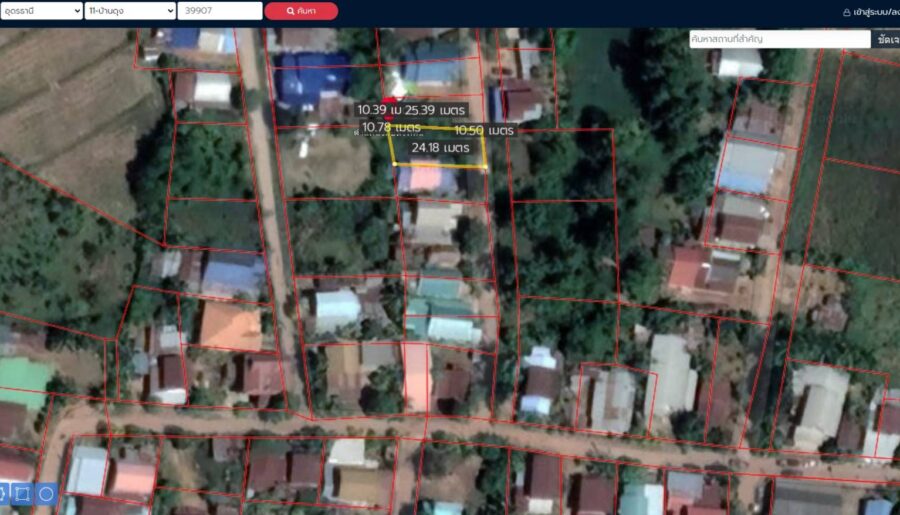Select the circle drawing tool
Image resolution: width=900 pixels, height=515 pixels.
point(46,493)
